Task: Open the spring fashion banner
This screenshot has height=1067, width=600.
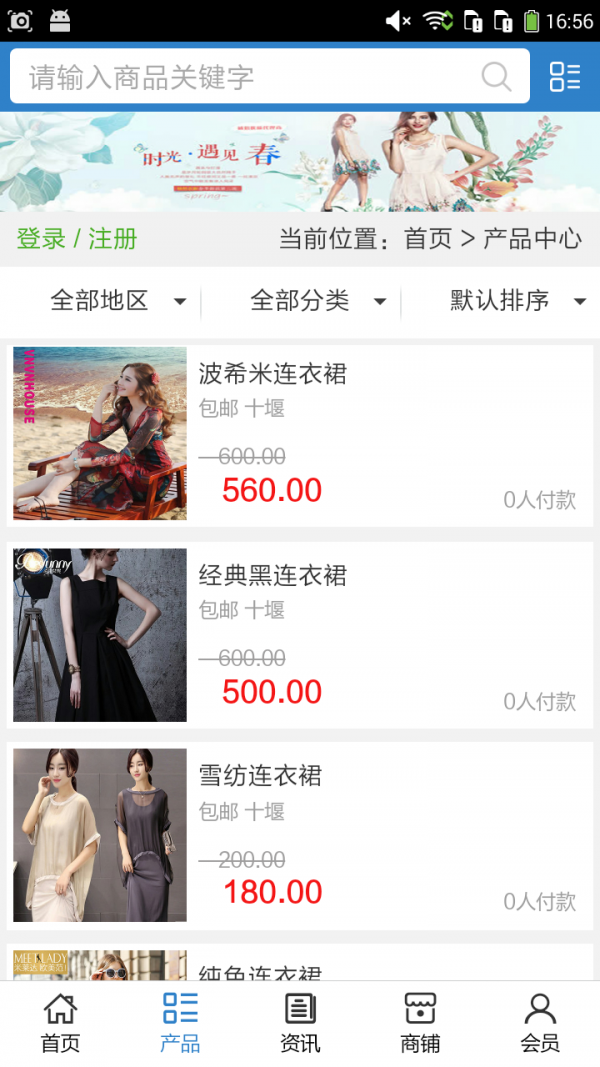Action: [300, 161]
